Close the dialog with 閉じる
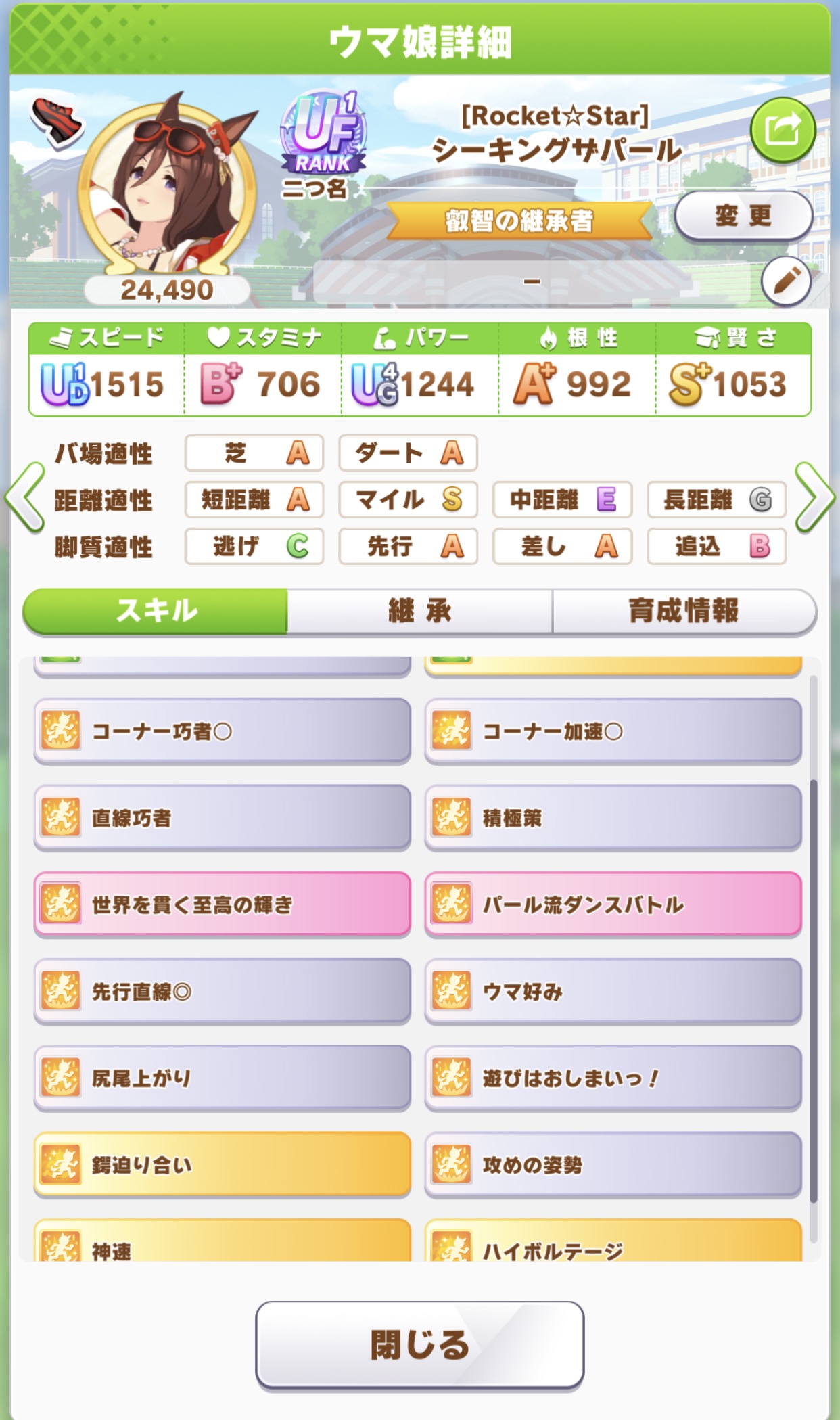 tap(419, 1344)
